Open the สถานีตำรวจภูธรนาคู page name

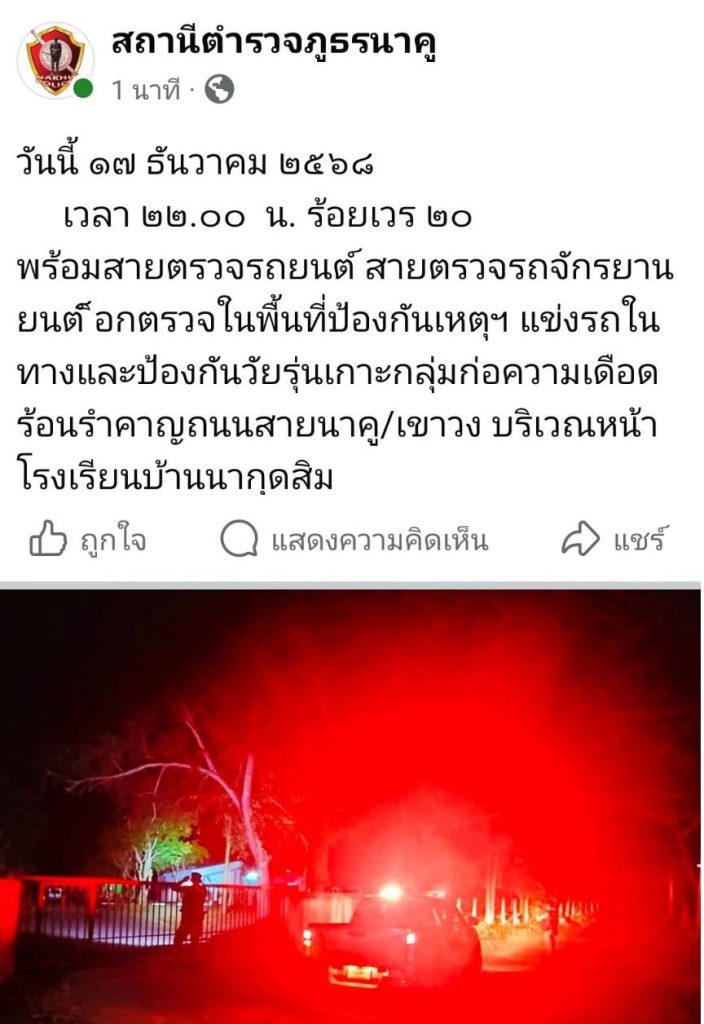click(274, 43)
